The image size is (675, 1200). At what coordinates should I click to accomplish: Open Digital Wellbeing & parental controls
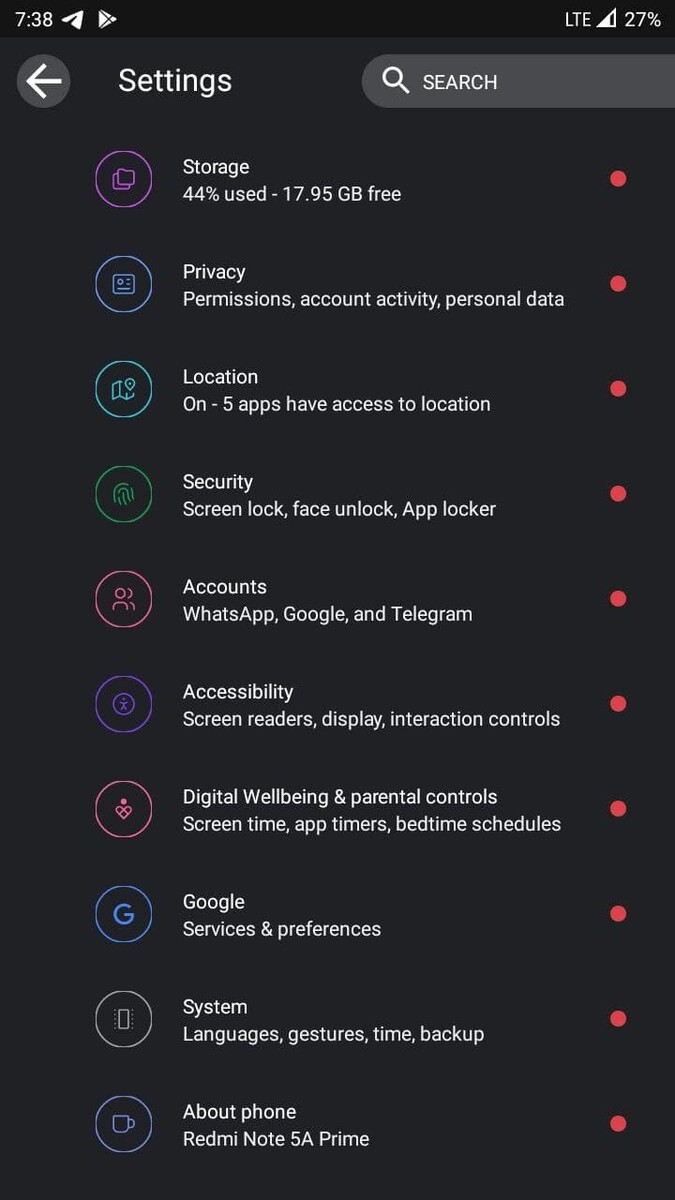[x=337, y=810]
